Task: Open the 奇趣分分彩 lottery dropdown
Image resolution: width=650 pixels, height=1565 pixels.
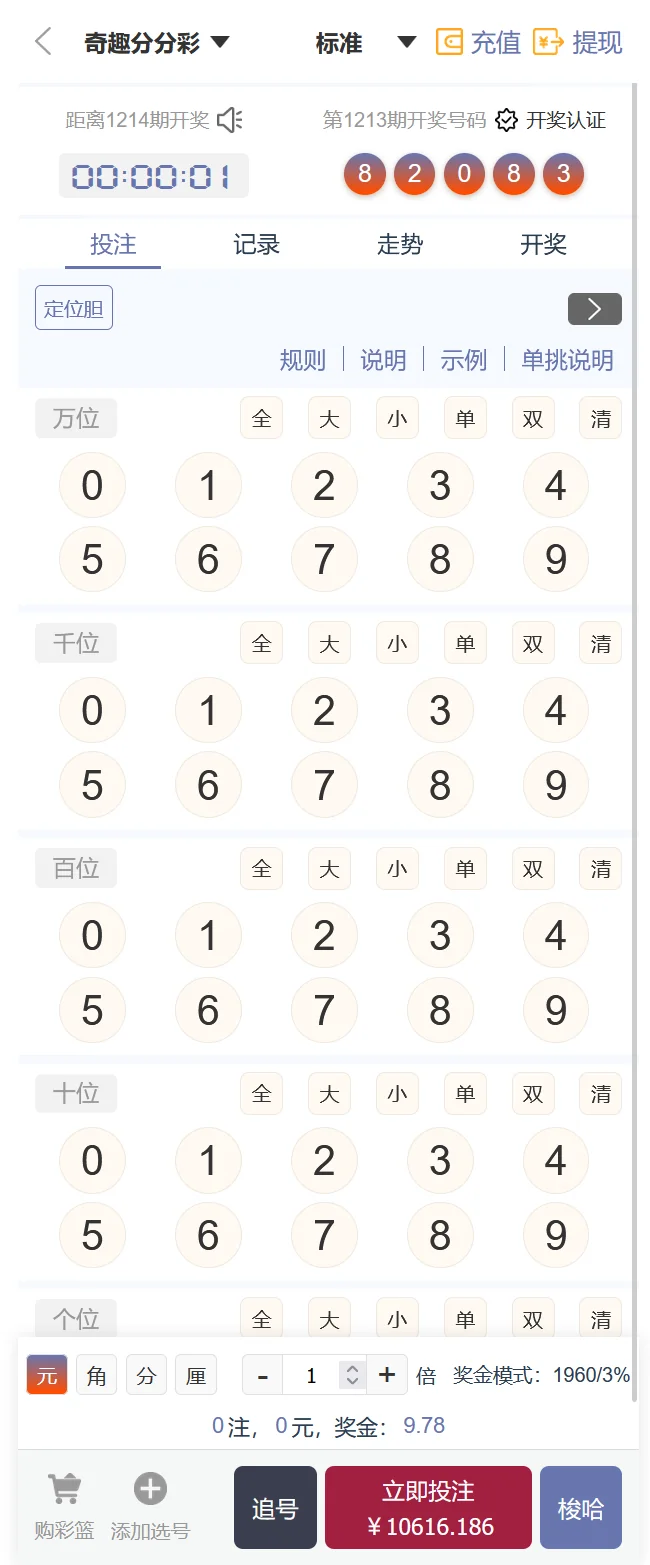Action: pyautogui.click(x=157, y=43)
